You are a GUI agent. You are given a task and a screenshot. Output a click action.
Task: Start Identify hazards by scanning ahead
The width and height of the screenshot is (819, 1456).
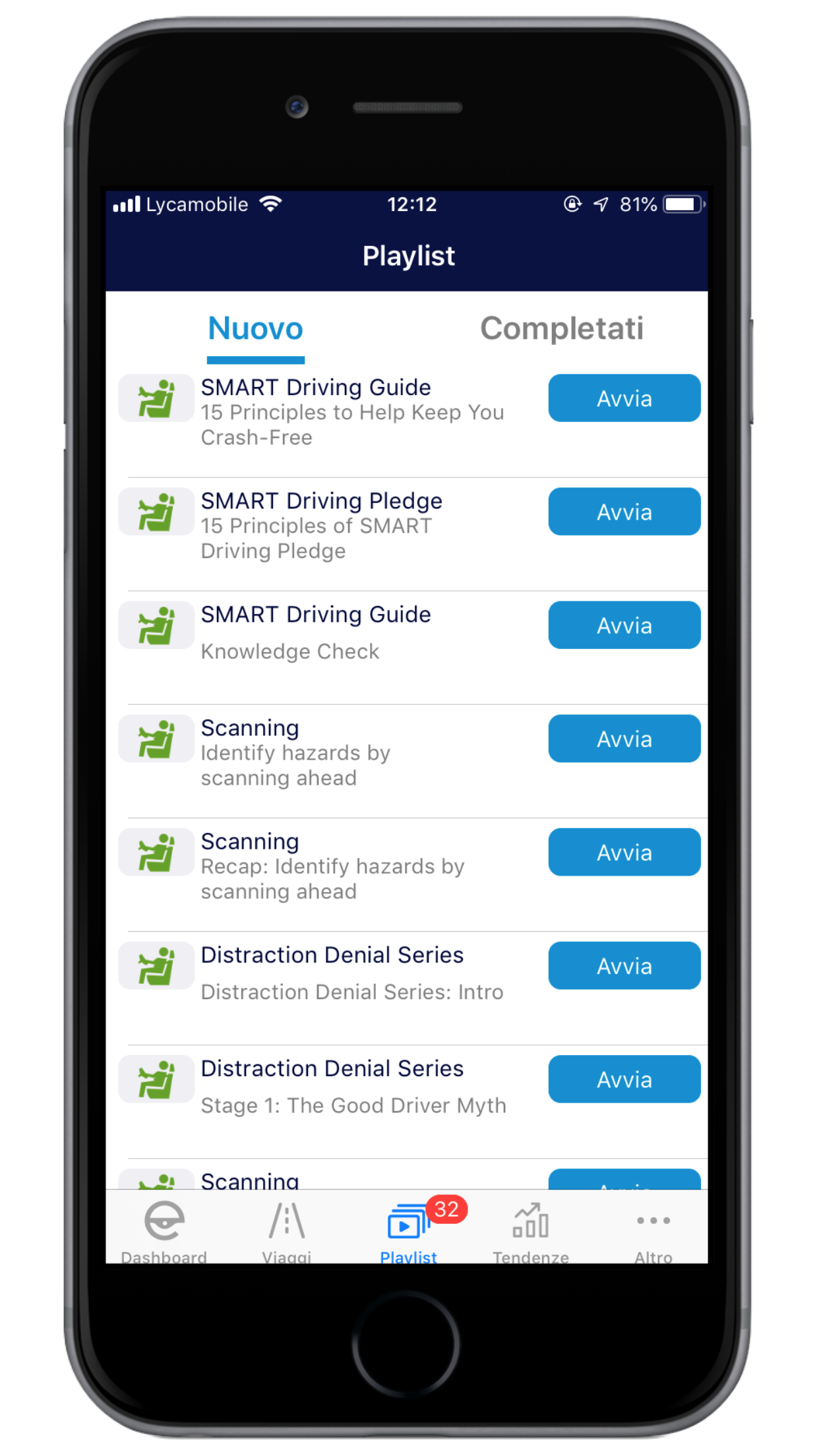point(624,739)
